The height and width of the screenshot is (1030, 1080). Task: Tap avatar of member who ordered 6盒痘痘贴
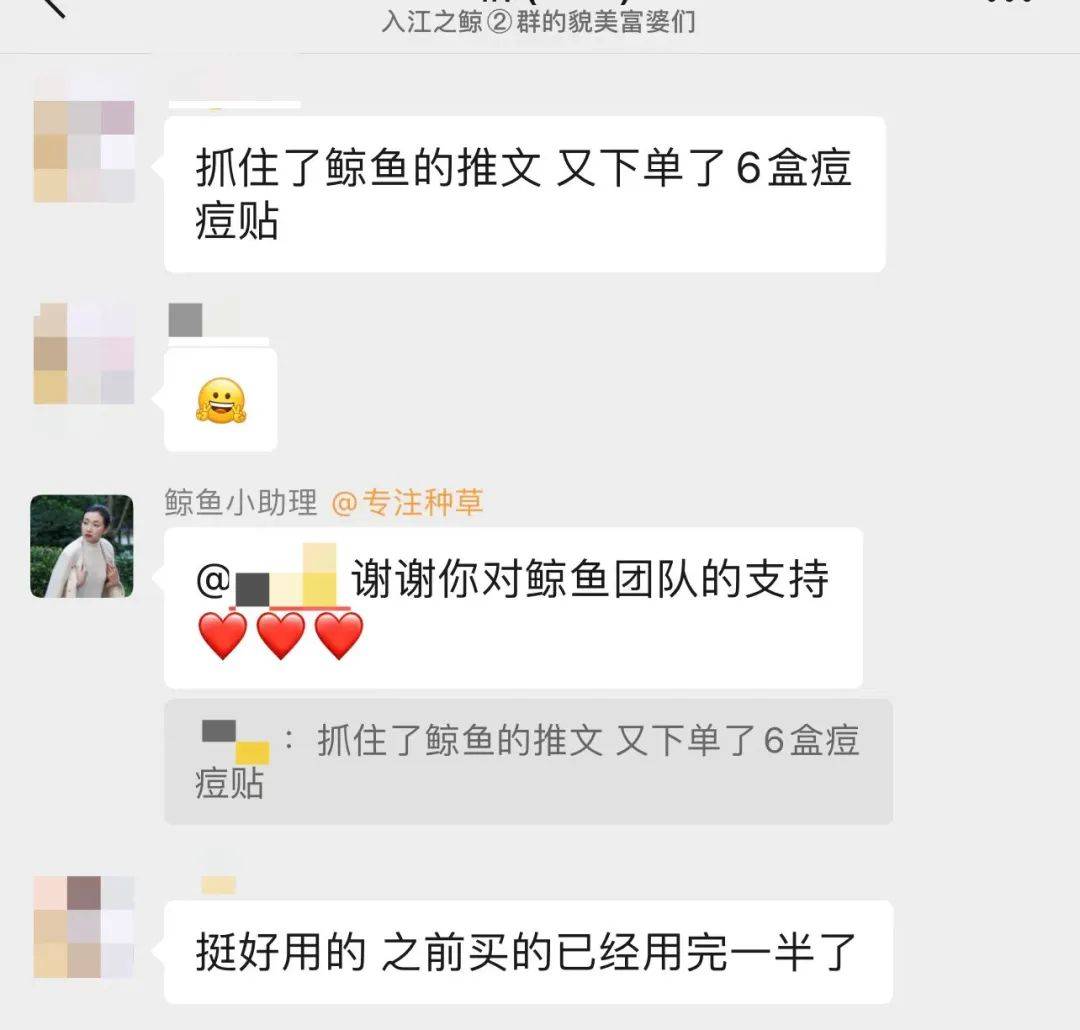point(84,151)
